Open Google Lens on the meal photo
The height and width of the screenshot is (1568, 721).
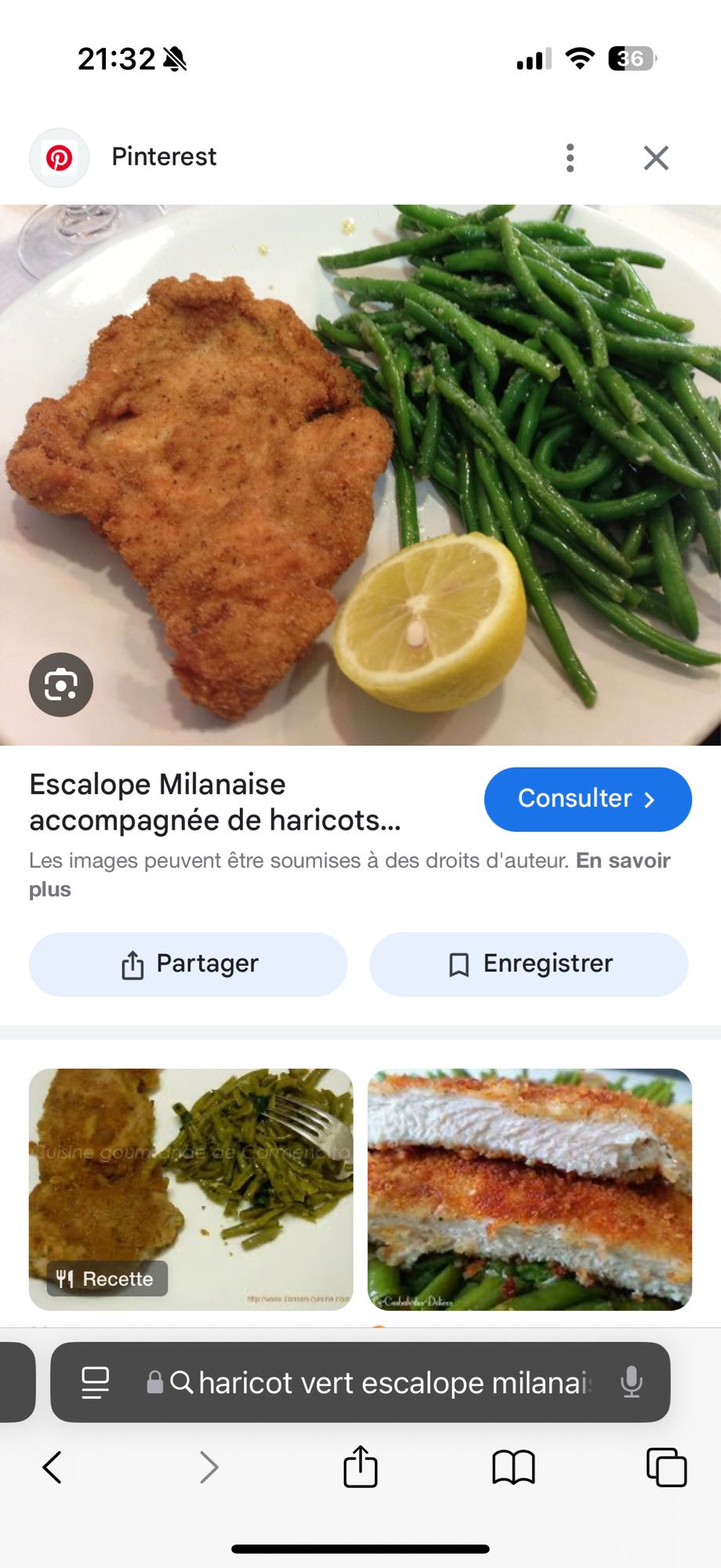[61, 684]
